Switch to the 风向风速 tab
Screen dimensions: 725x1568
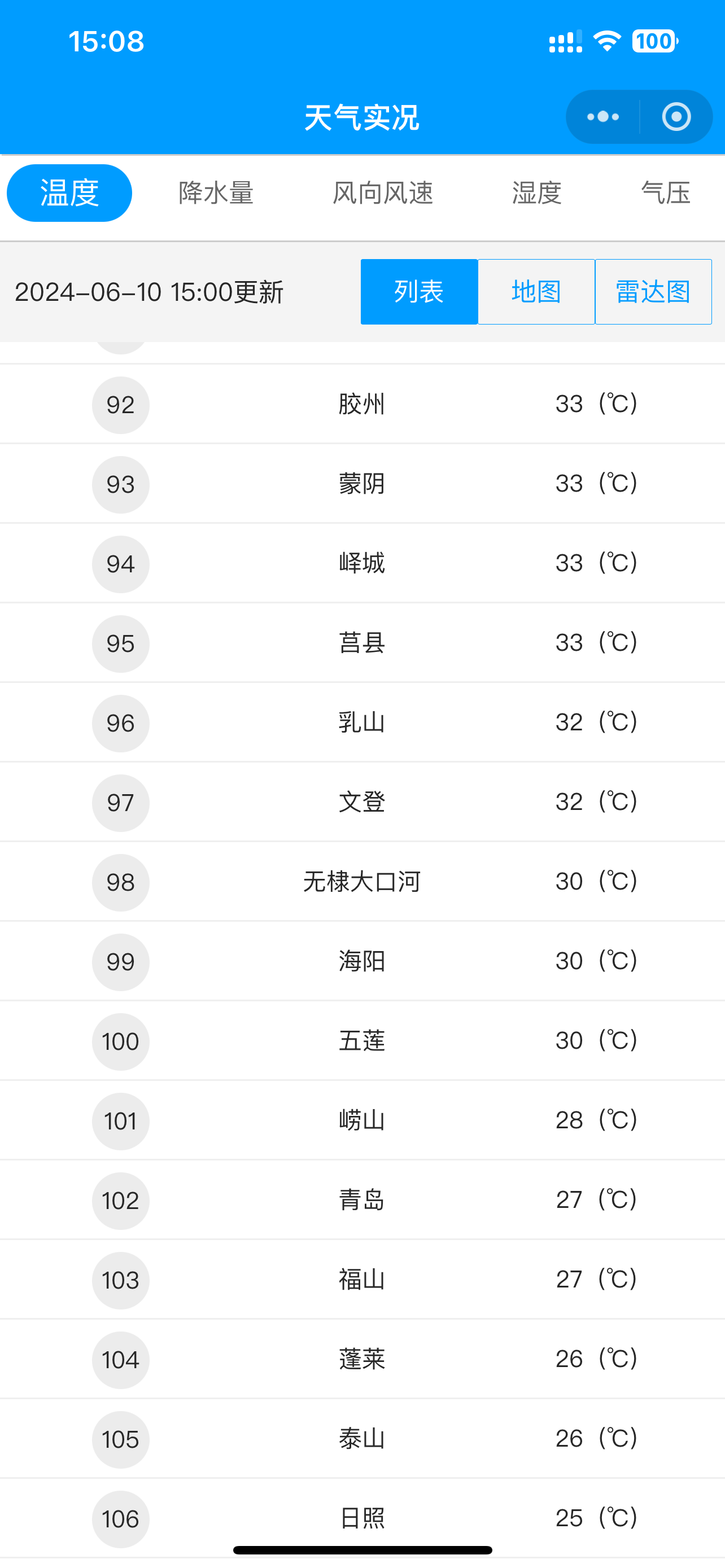click(x=383, y=193)
